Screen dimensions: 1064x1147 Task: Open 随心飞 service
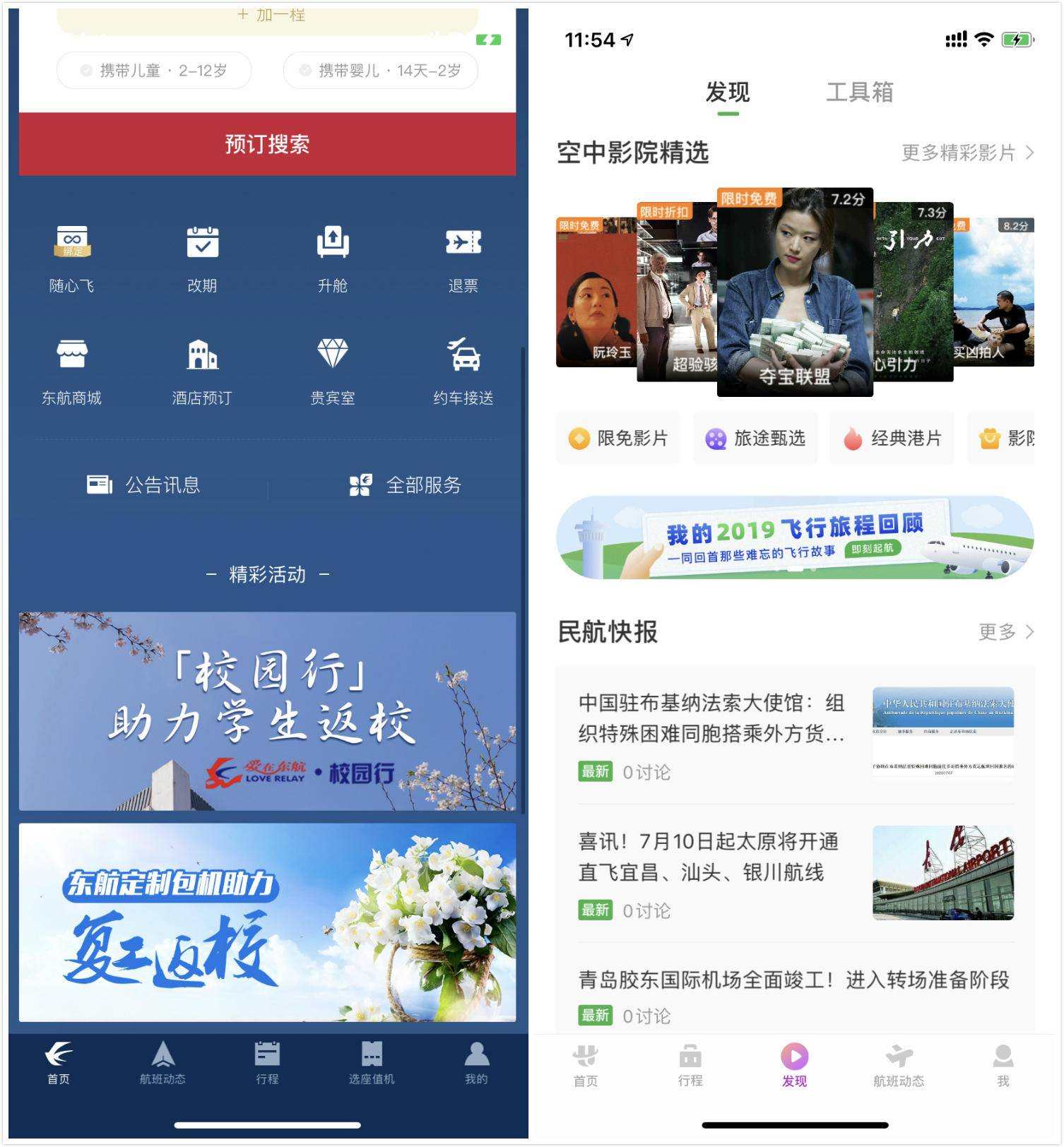(72, 258)
